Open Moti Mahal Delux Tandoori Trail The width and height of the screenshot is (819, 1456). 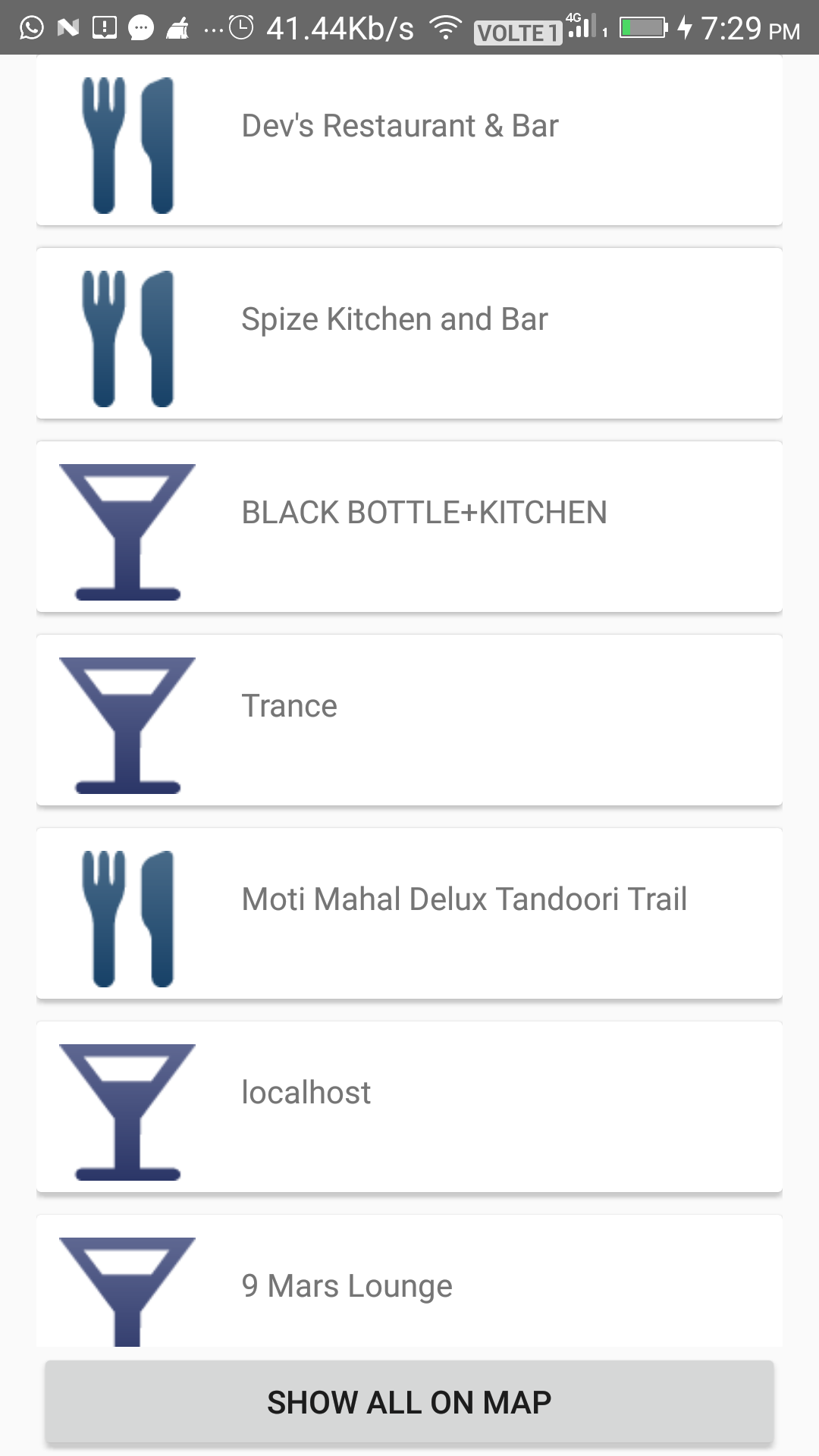pos(409,914)
